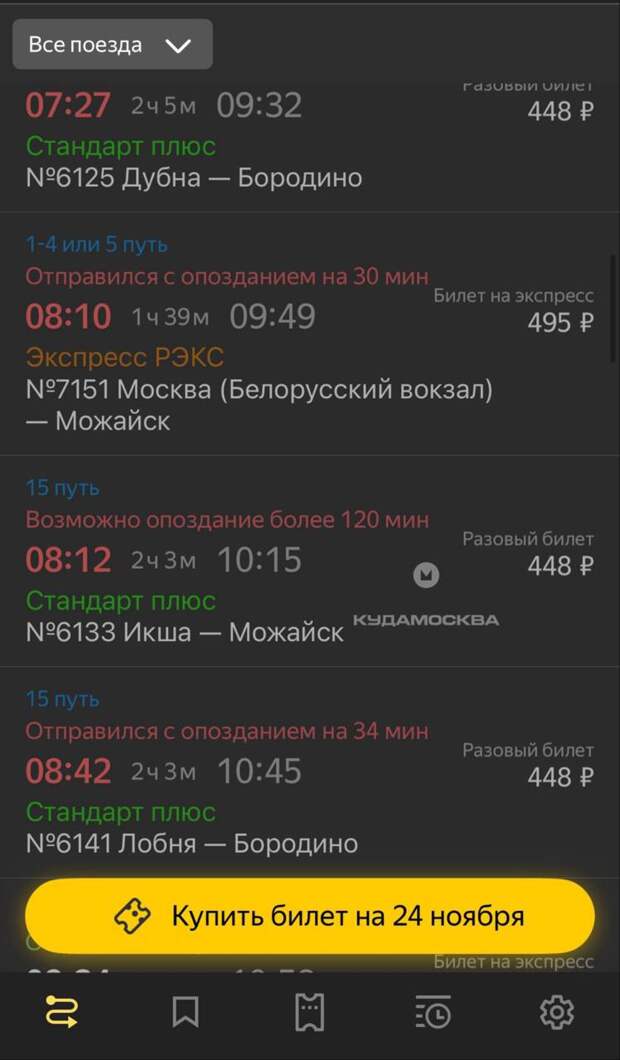Open the schedule history tab
Image resolution: width=620 pixels, height=1060 pixels.
(x=433, y=1013)
